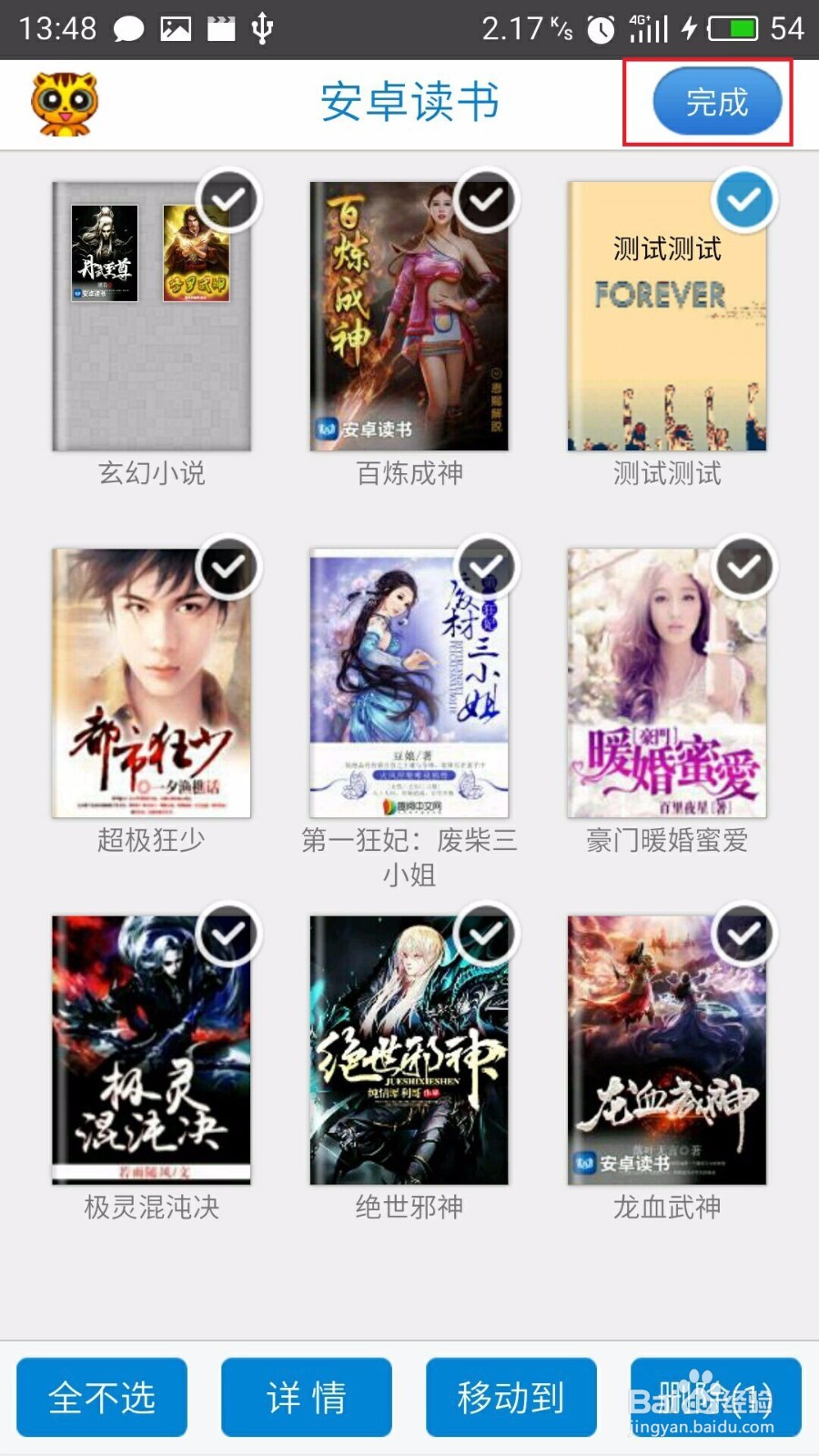
Task: Open 详情 to view book details
Action: point(307,1398)
